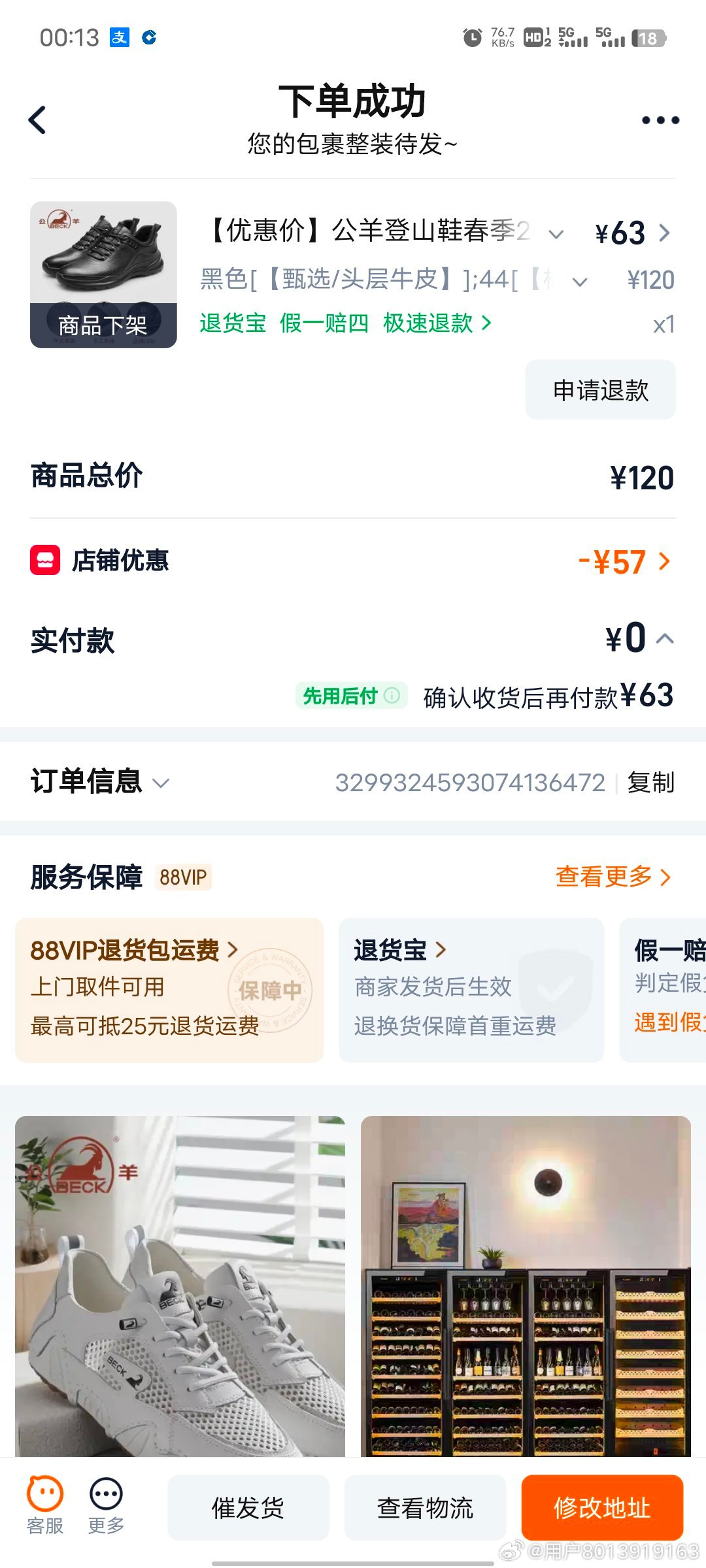Open the 退货宝 guarantee card
This screenshot has height=1568, width=706.
coord(471,989)
